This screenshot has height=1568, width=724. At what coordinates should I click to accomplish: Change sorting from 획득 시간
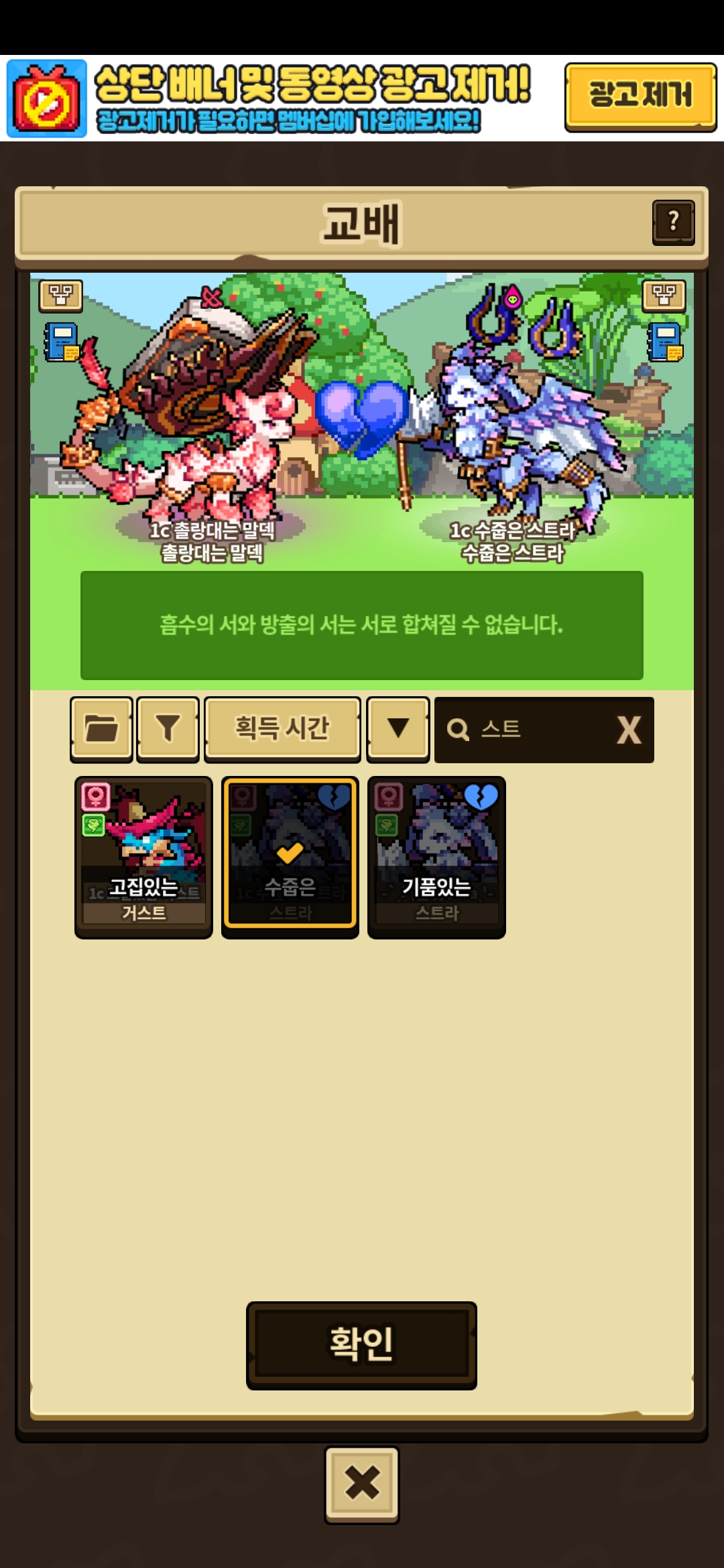coord(282,729)
